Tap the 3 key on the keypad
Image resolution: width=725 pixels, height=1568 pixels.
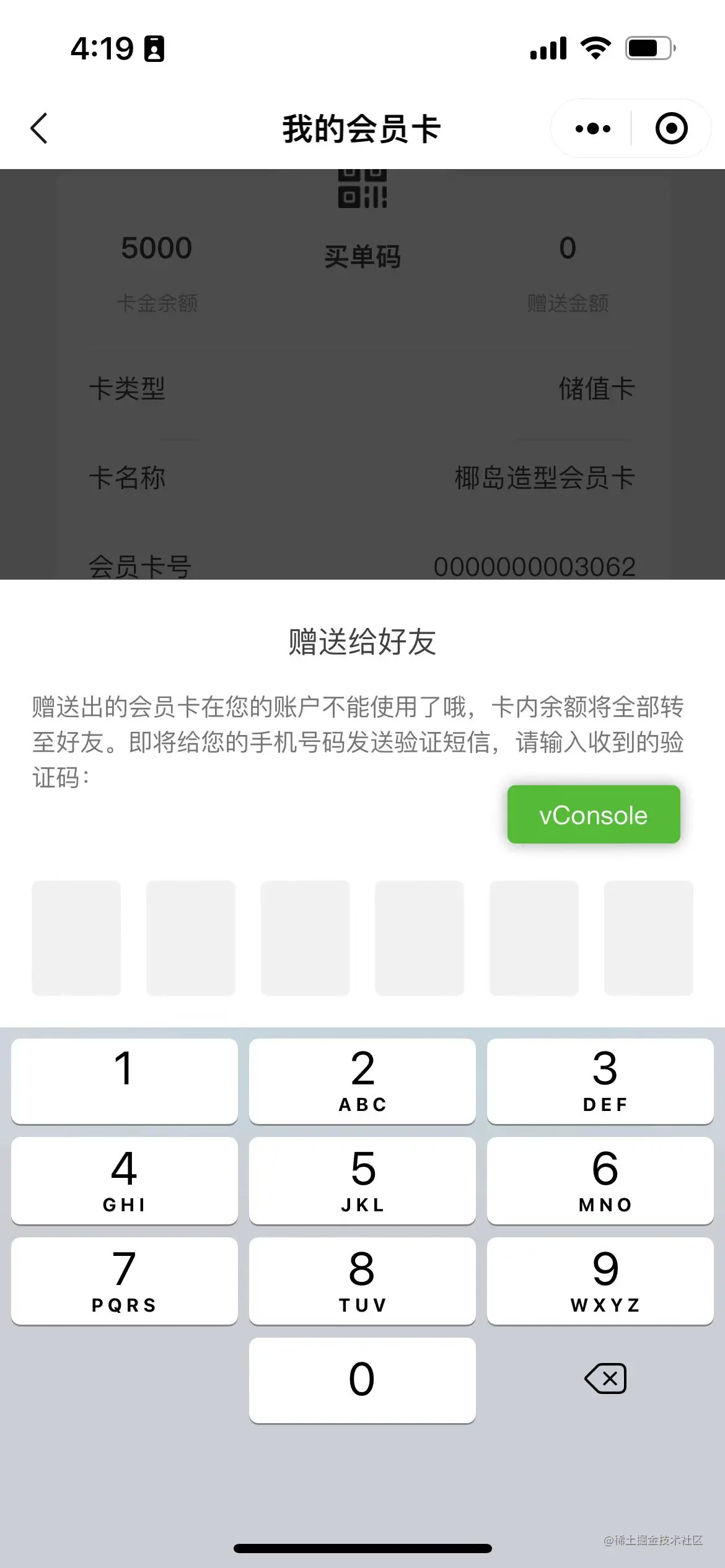(600, 1081)
